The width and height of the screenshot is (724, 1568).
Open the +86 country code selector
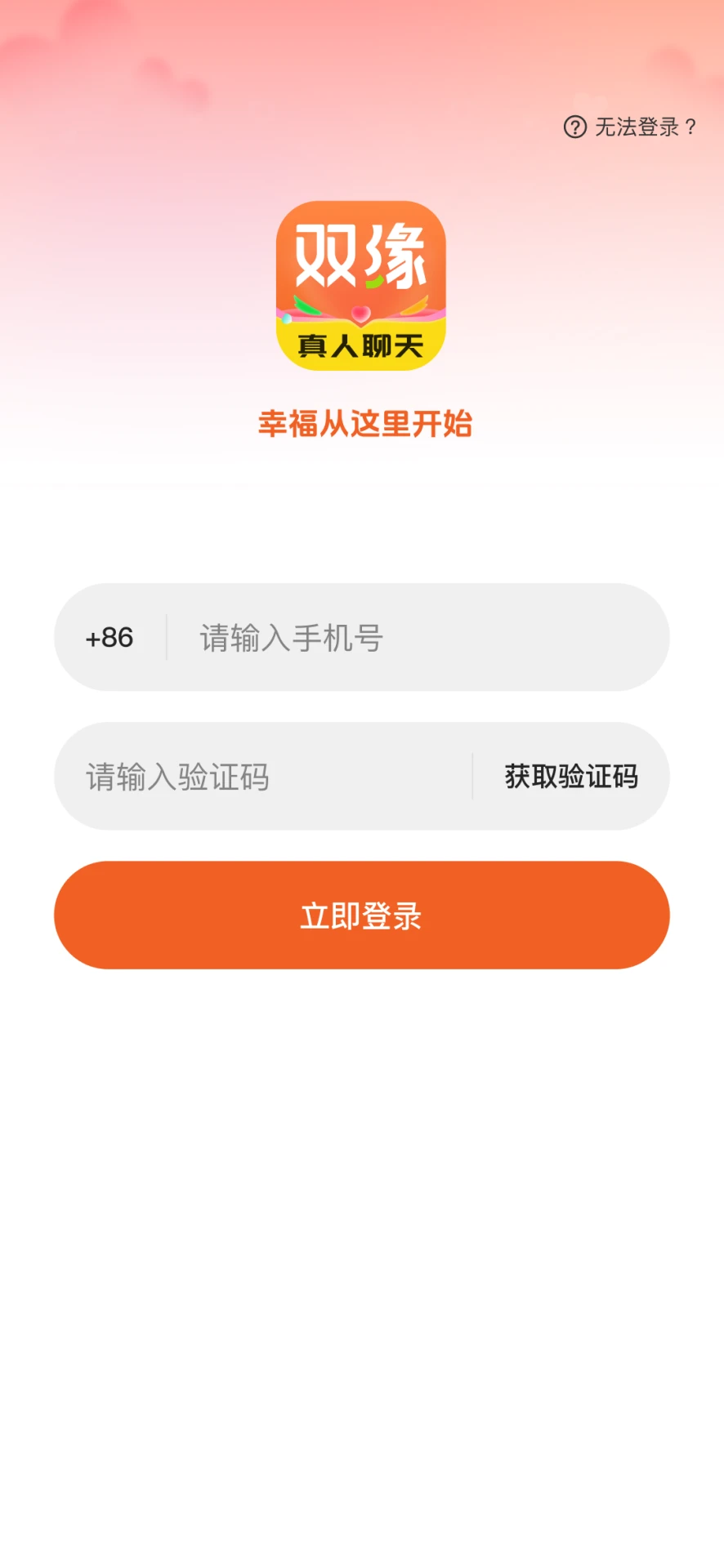point(109,638)
